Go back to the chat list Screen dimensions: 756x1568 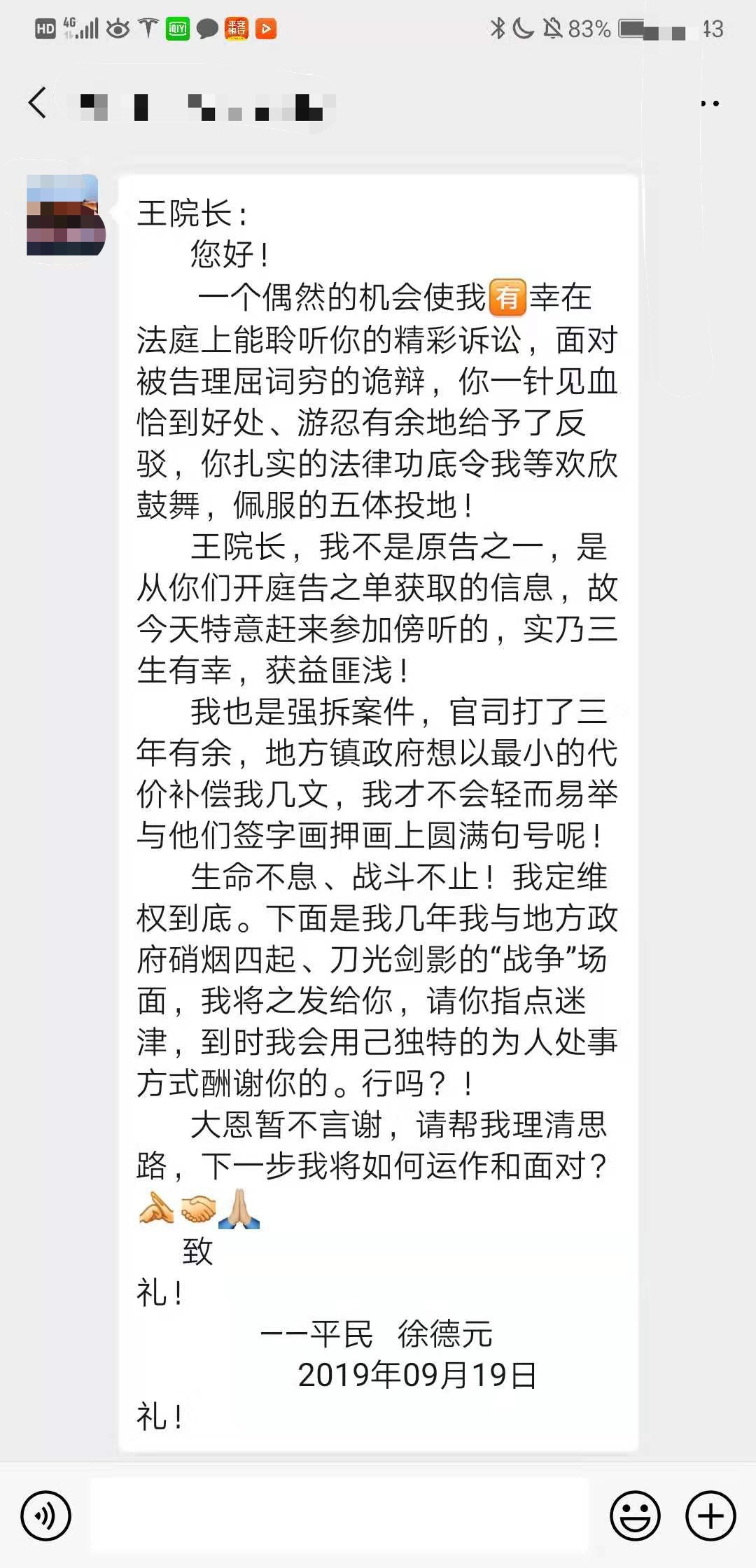pyautogui.click(x=38, y=104)
